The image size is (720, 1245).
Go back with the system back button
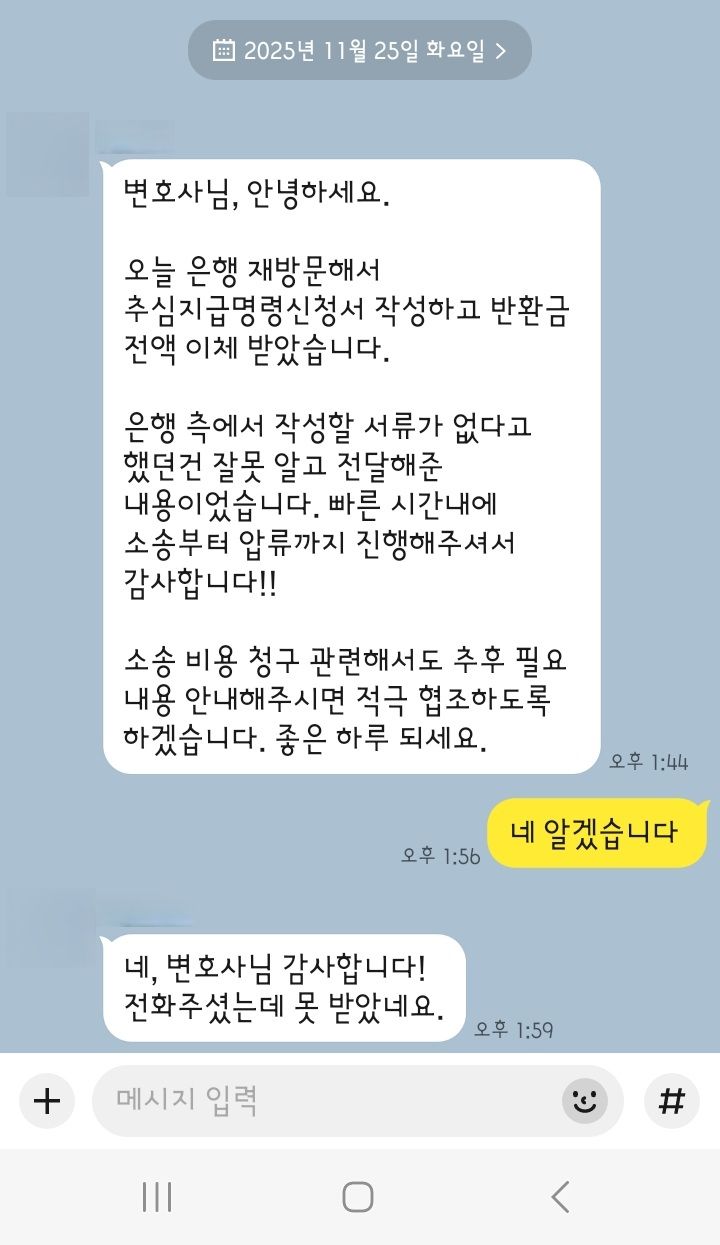pyautogui.click(x=561, y=1197)
